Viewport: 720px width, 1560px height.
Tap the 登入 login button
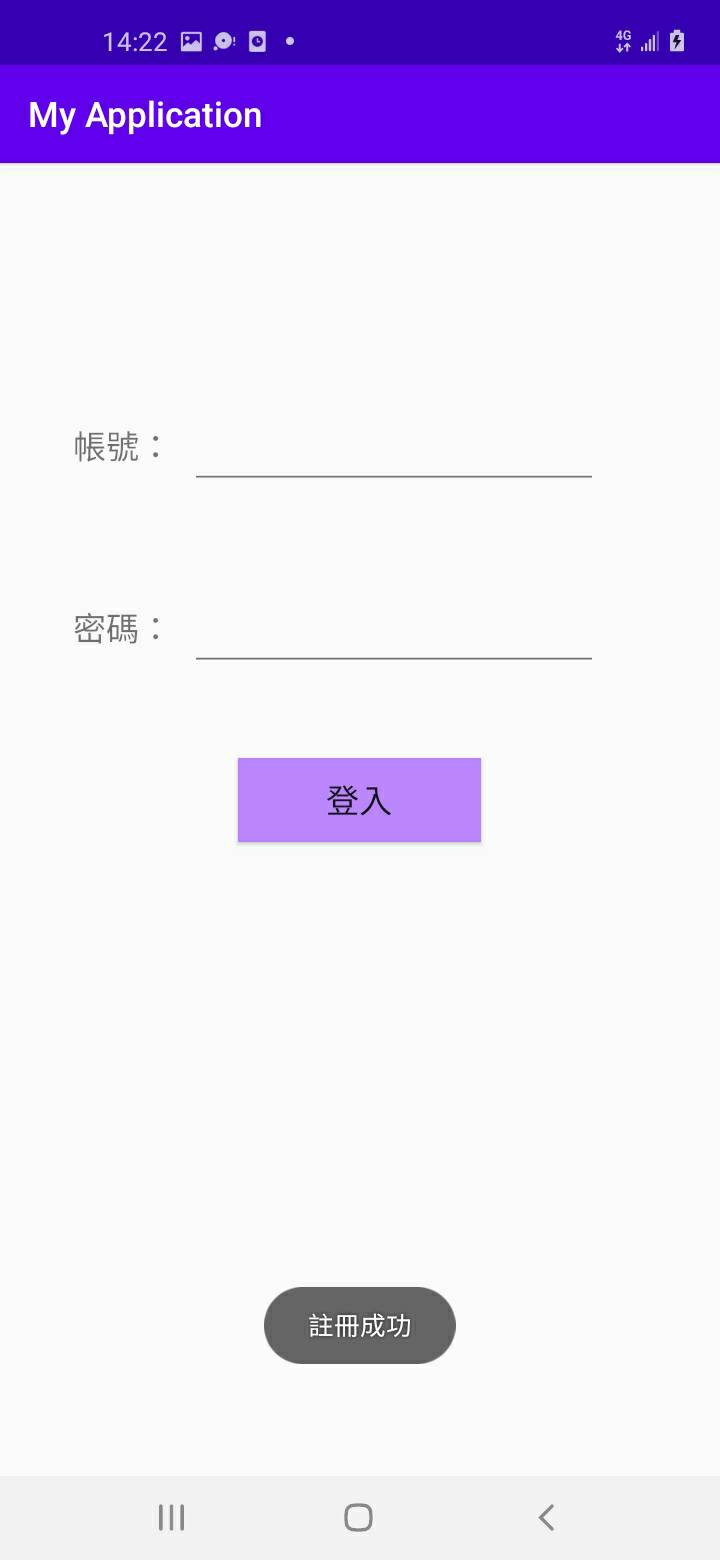359,800
